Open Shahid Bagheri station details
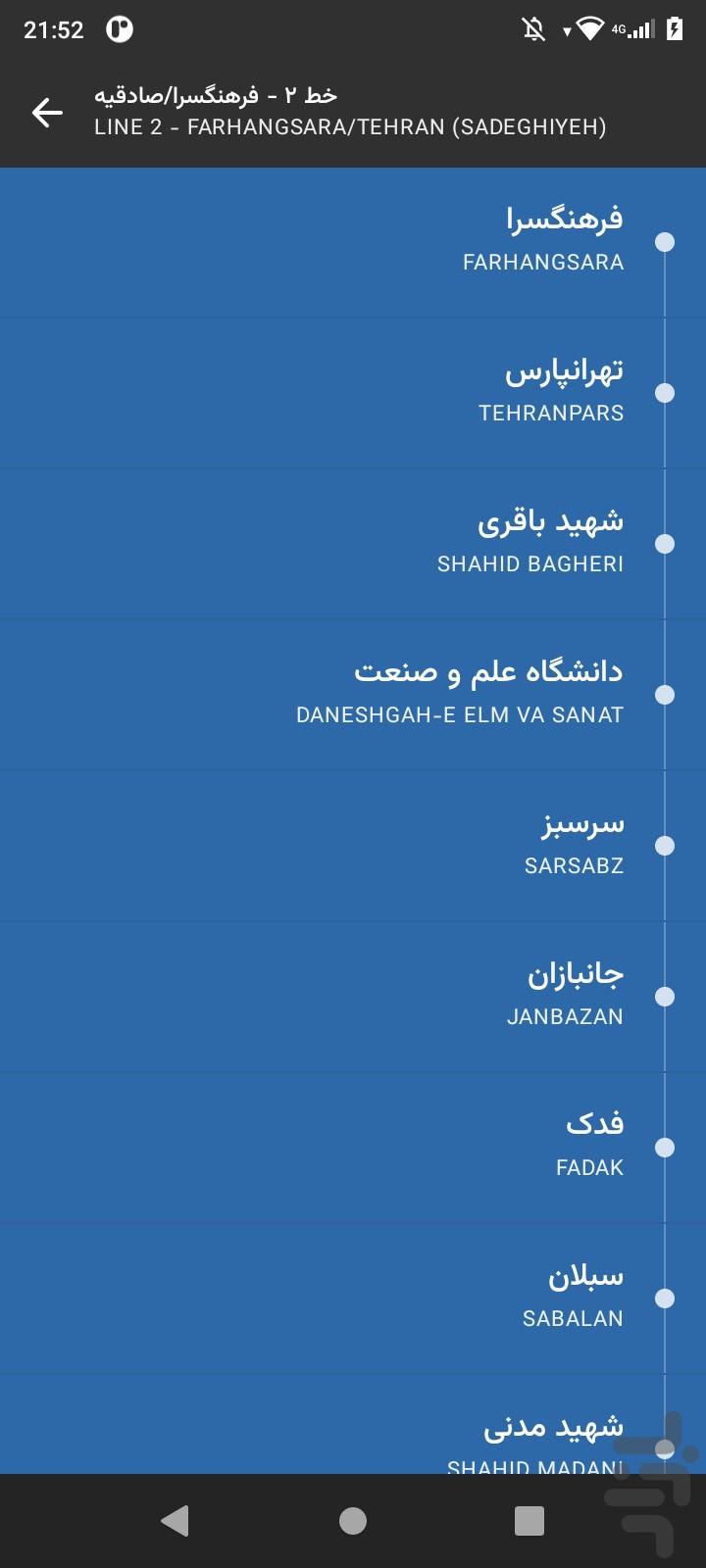This screenshot has height=1568, width=706. [353, 544]
